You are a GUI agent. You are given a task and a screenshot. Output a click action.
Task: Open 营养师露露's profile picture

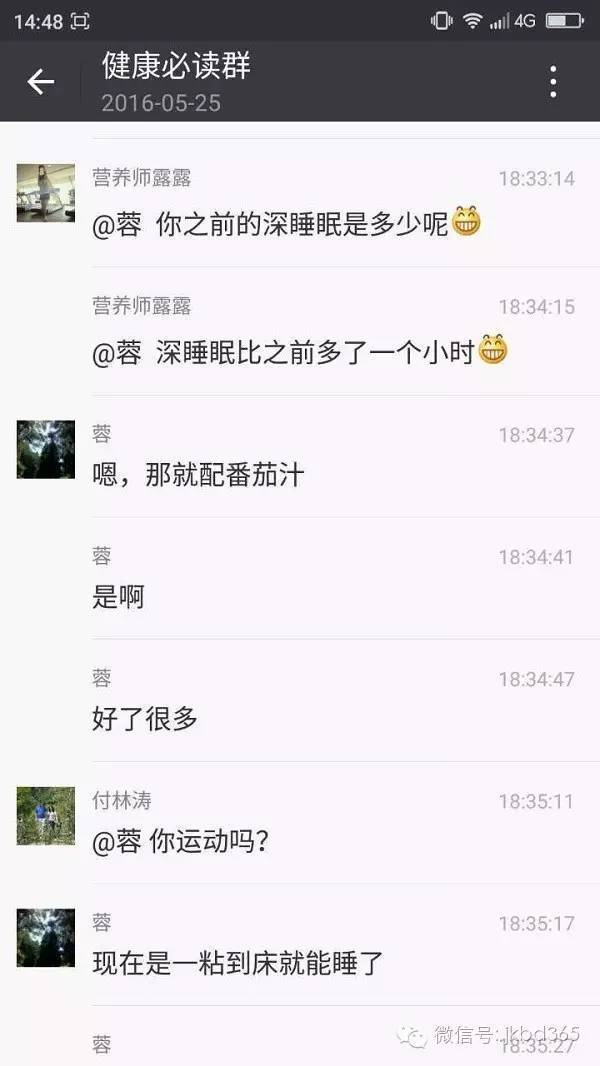(46, 193)
